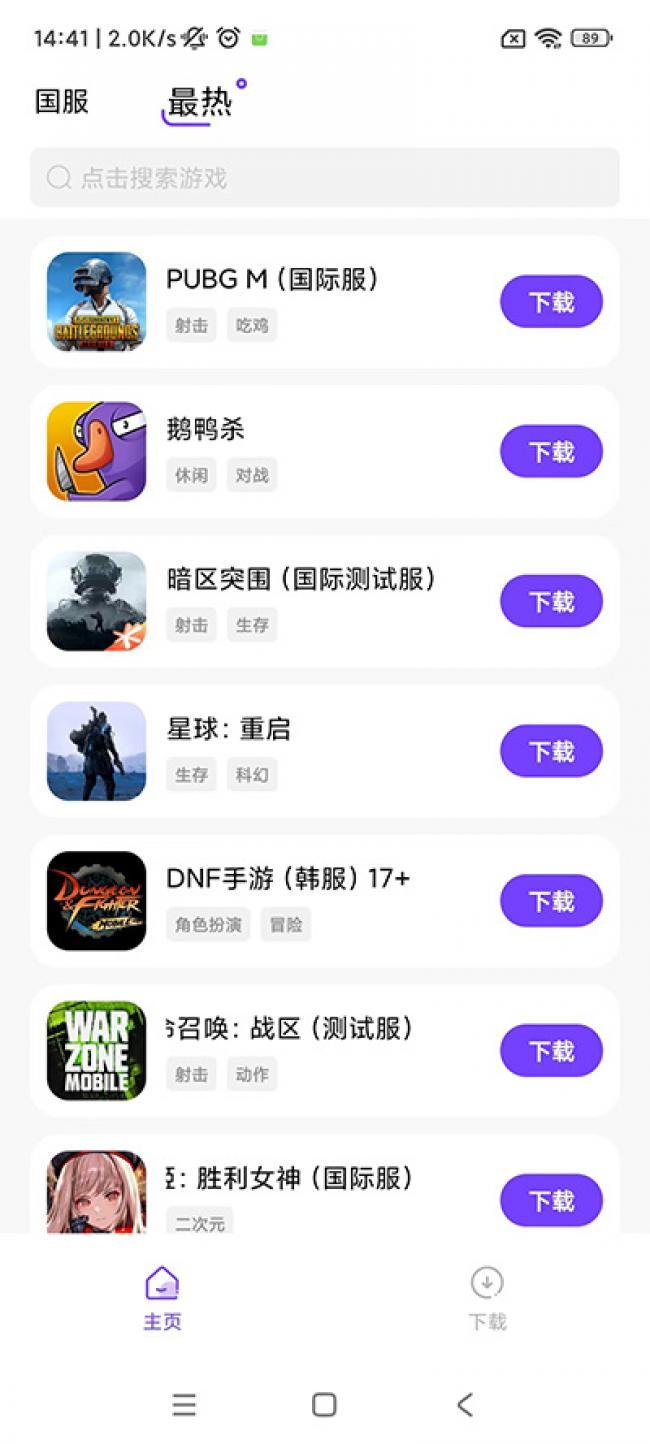Open the DNF手游 game icon
This screenshot has height=1444, width=650.
[x=97, y=901]
